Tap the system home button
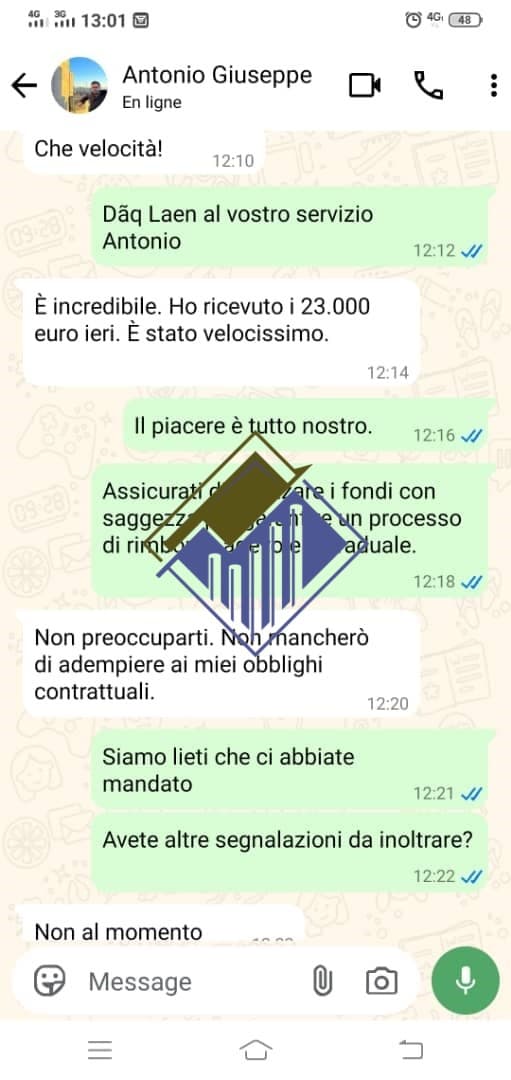 (256, 1050)
